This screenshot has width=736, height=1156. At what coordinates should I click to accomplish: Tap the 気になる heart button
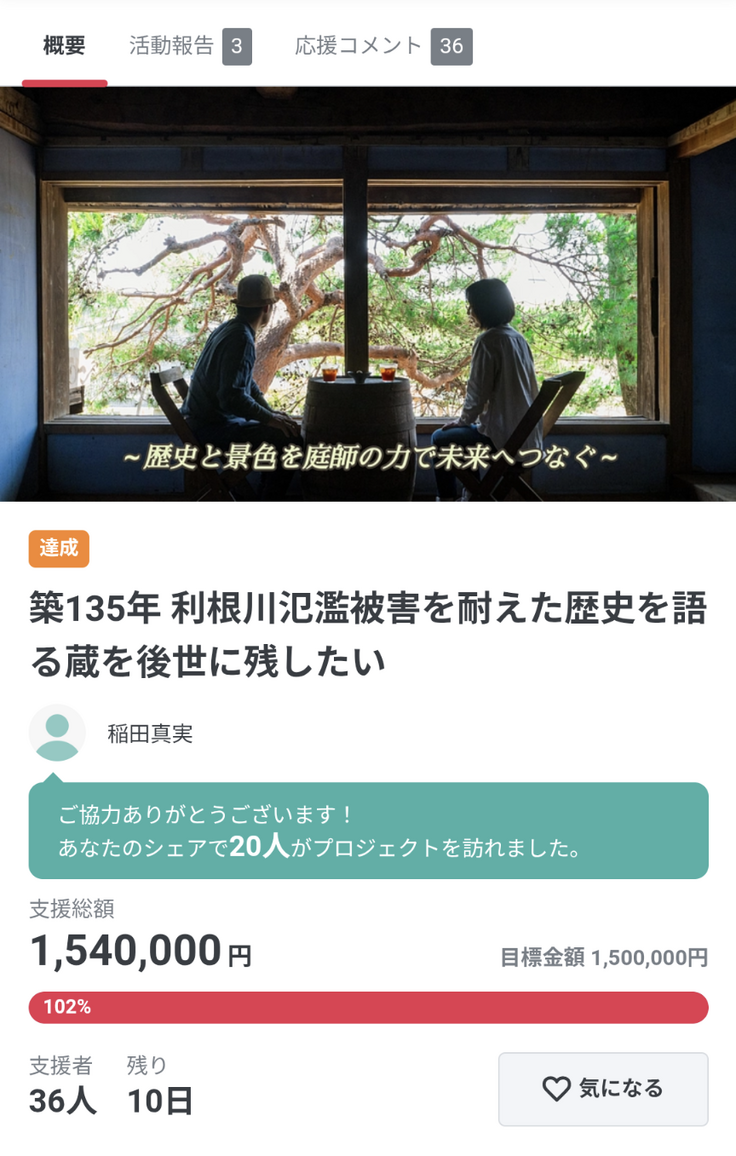click(603, 1089)
